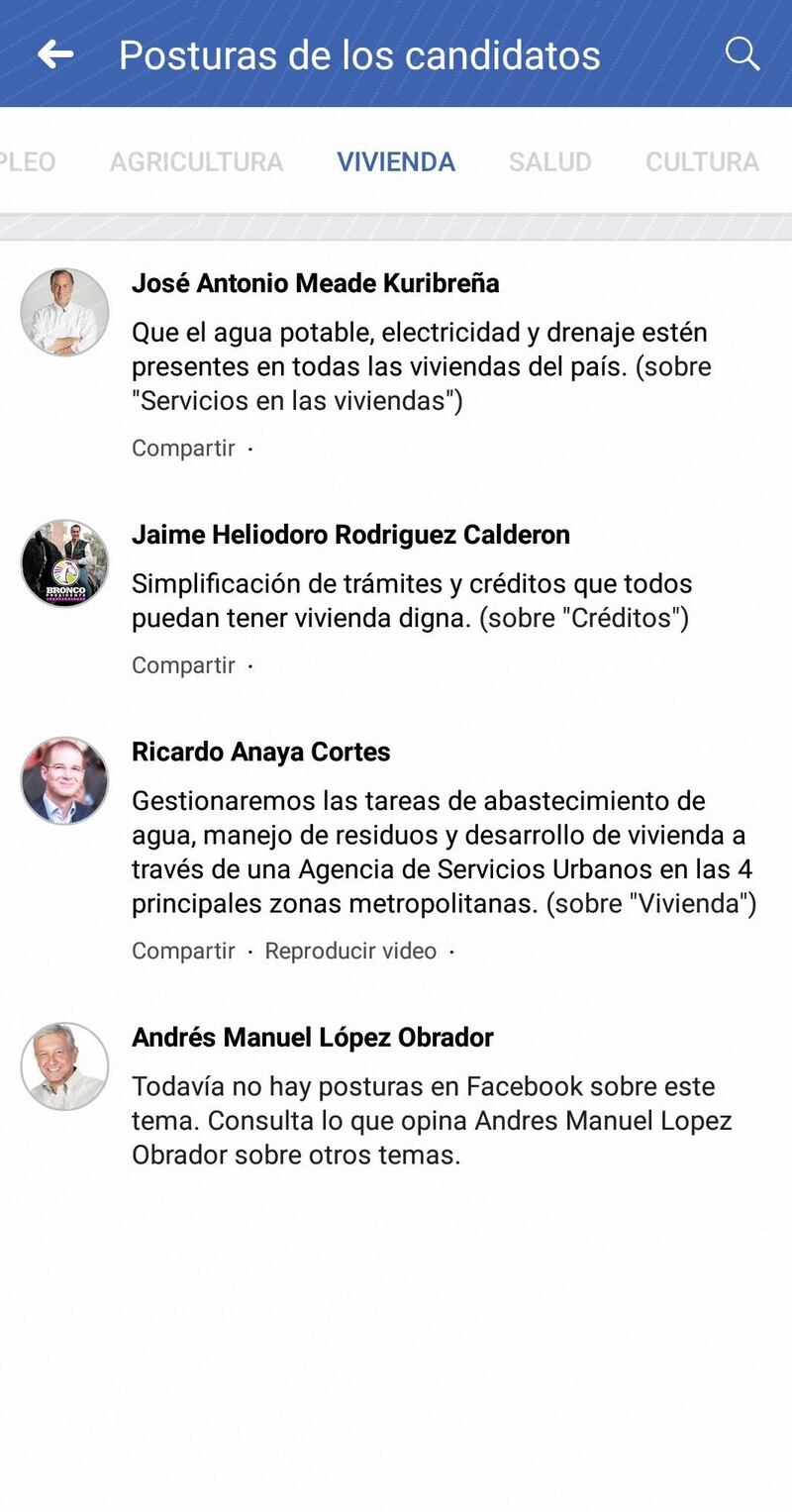Share José Antonio Meade's stance via Compartir

click(183, 449)
